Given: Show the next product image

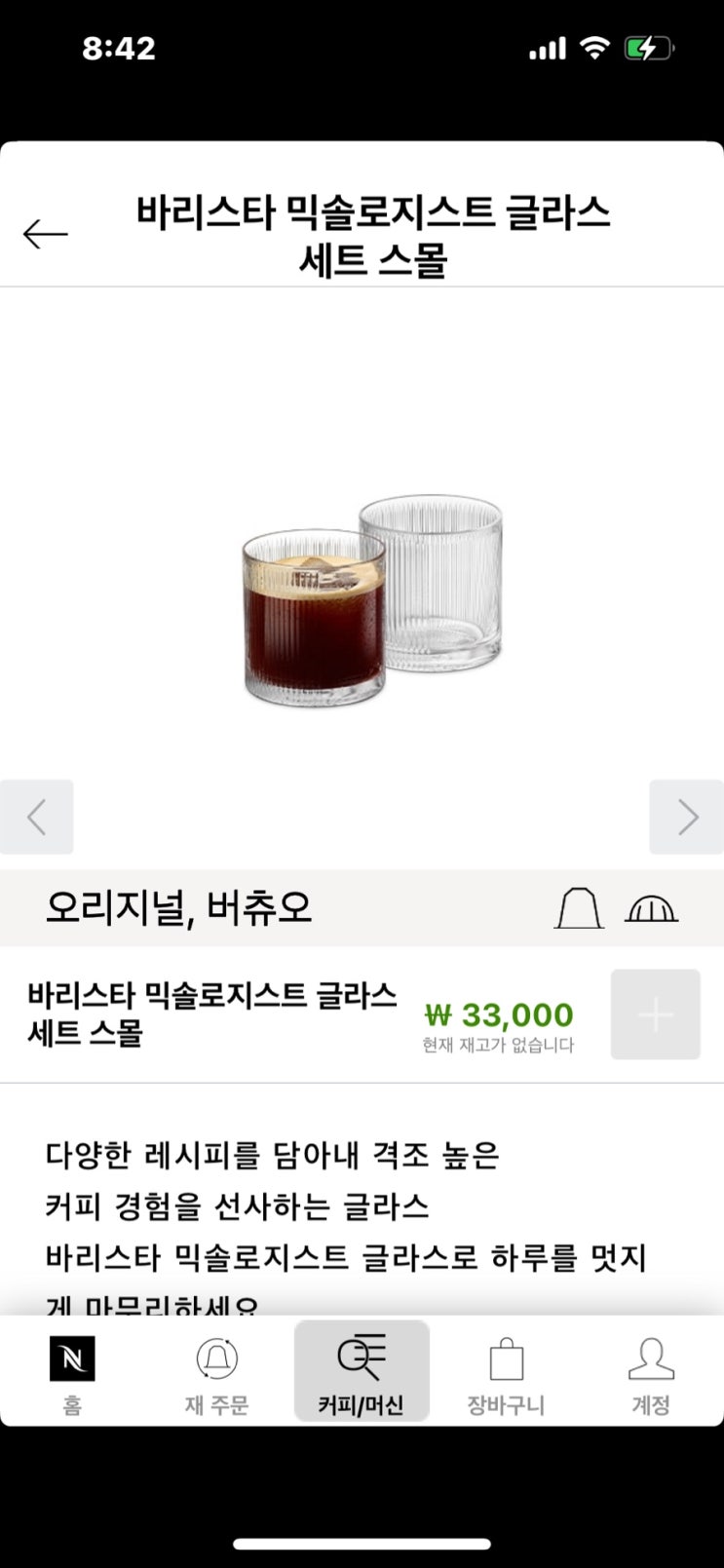Looking at the screenshot, I should 687,817.
